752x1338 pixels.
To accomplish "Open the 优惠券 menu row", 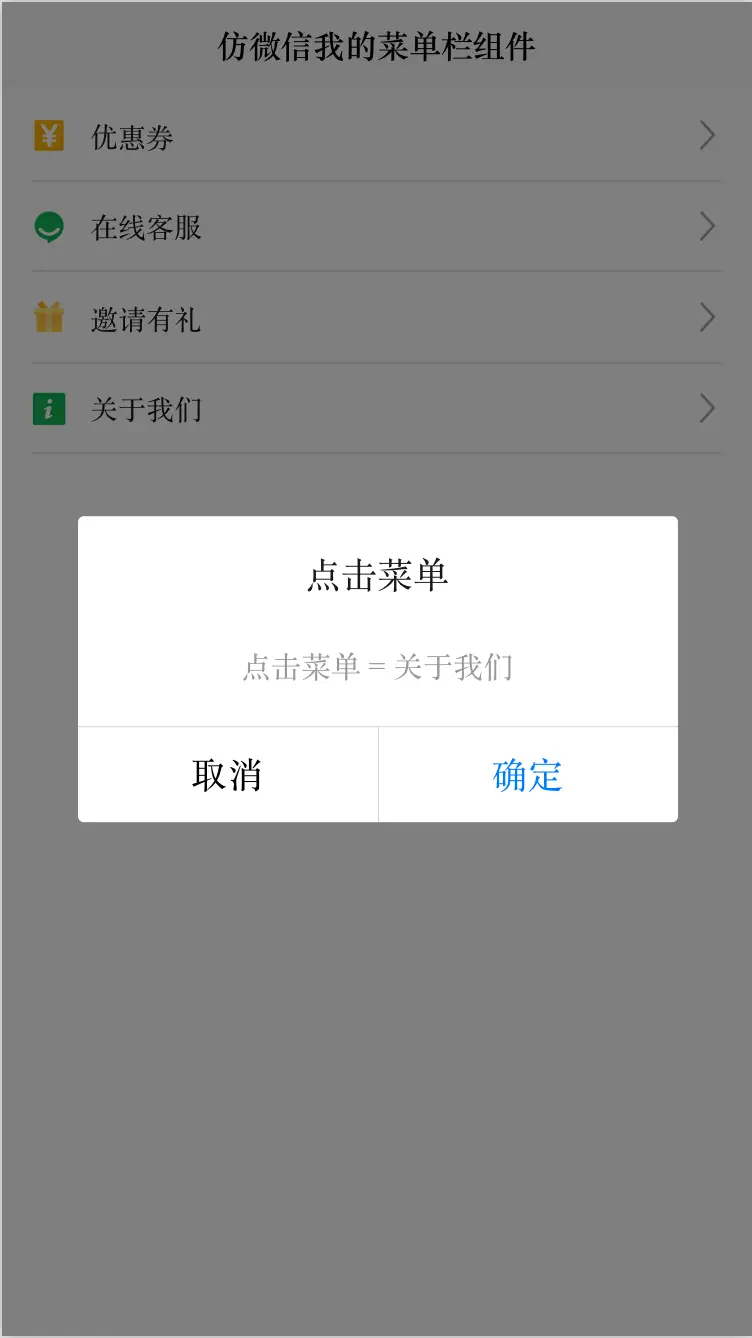I will pyautogui.click(x=376, y=136).
